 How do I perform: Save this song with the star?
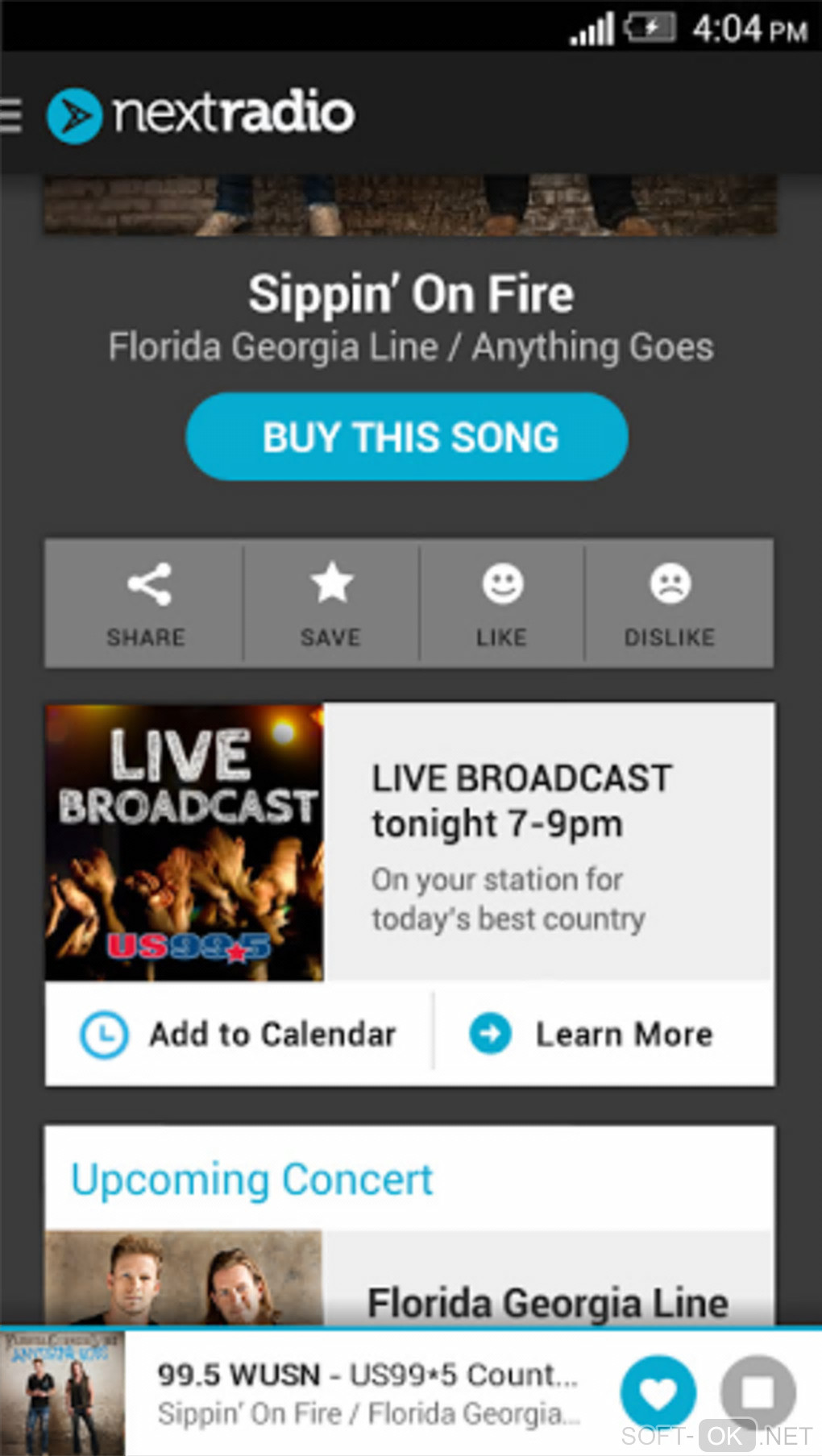click(331, 604)
